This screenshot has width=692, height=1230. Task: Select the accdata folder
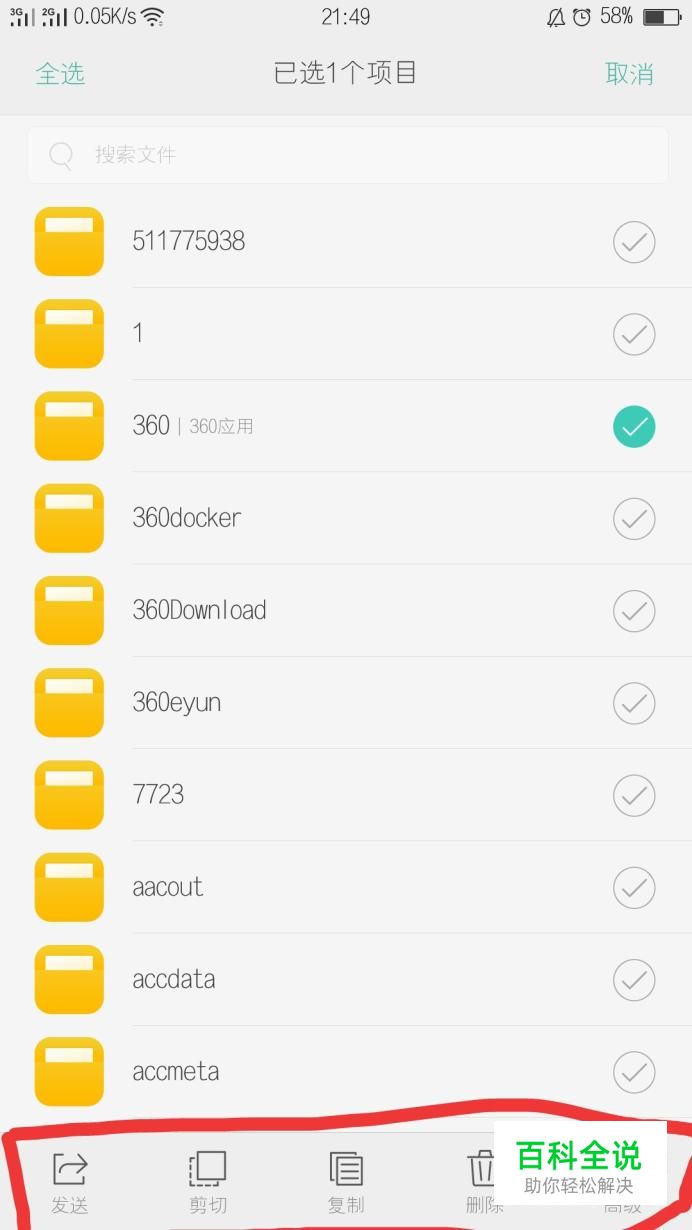[x=633, y=980]
